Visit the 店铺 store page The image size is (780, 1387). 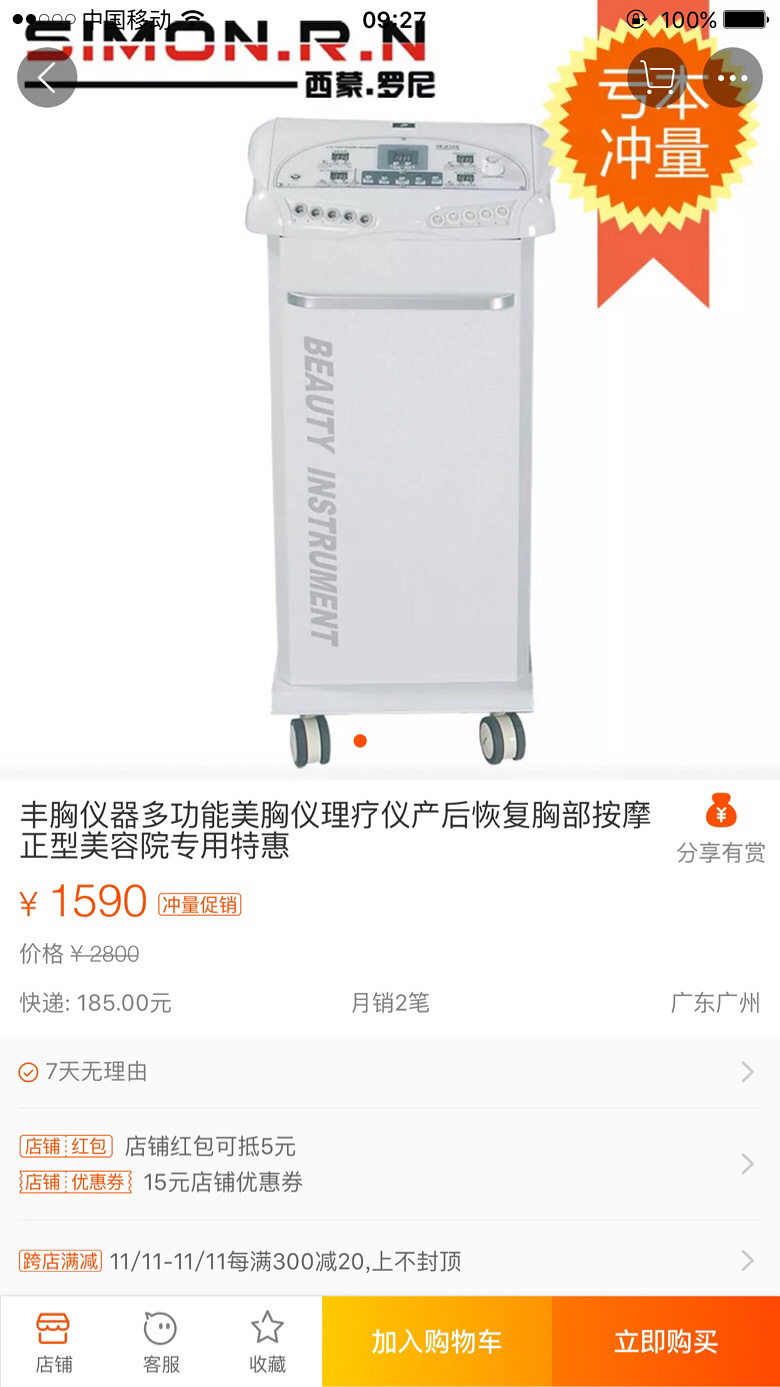[x=53, y=1342]
